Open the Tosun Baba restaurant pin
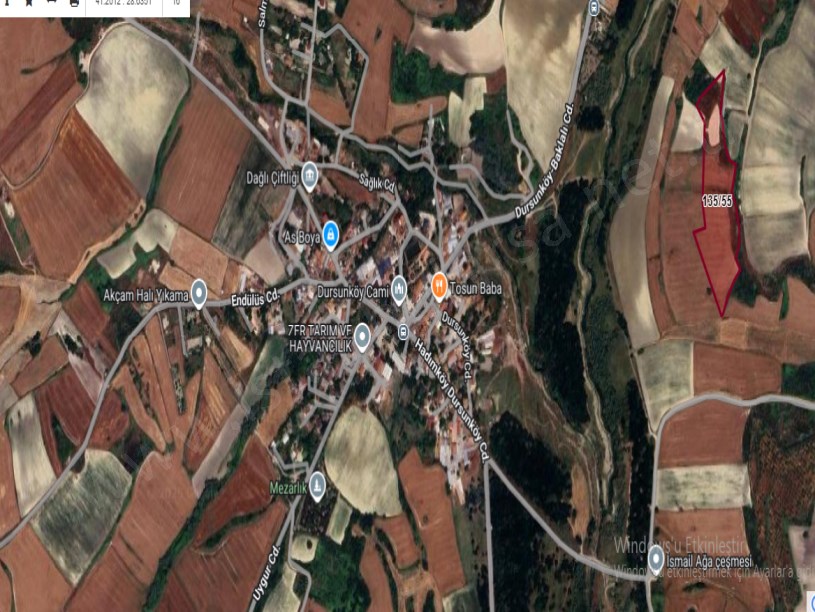 tap(439, 288)
